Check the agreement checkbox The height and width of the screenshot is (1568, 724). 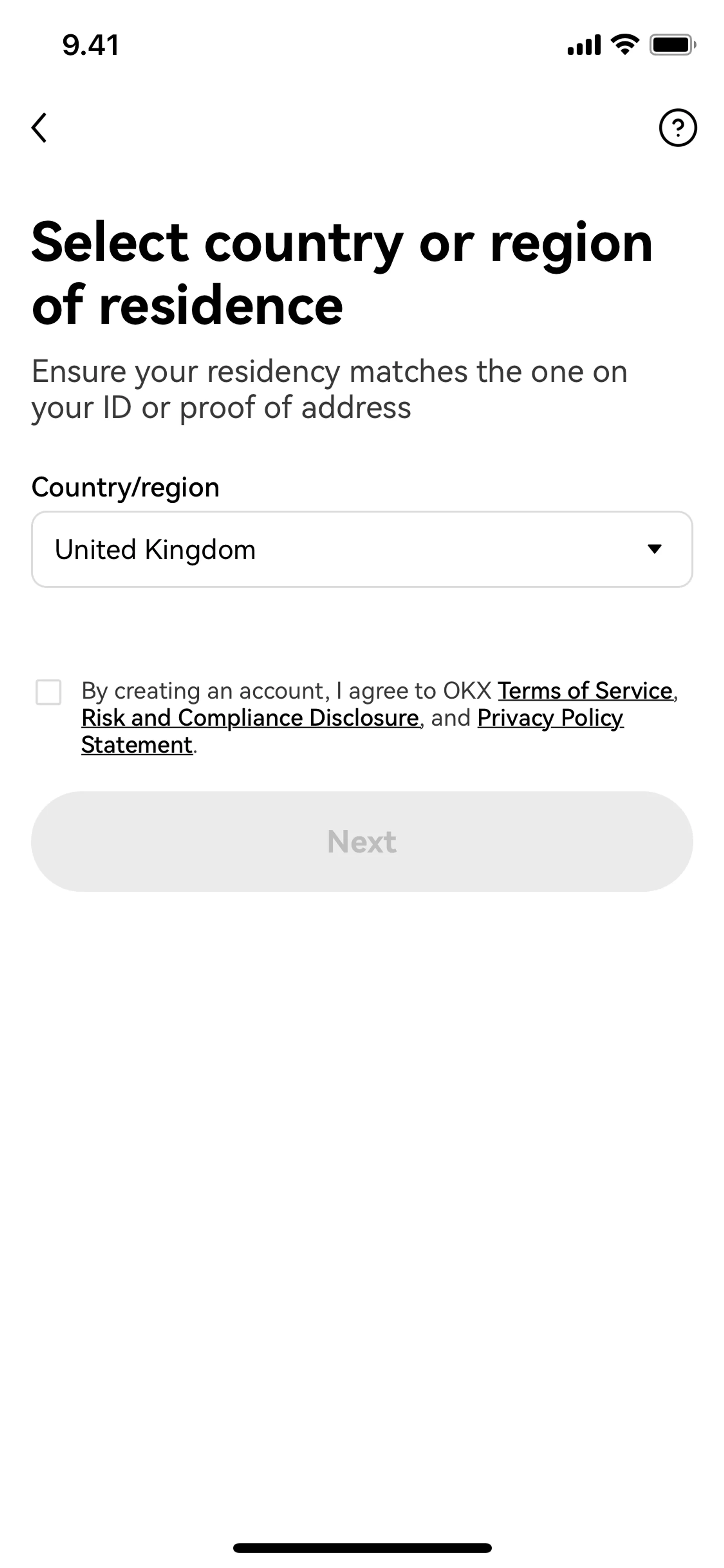coord(49,692)
